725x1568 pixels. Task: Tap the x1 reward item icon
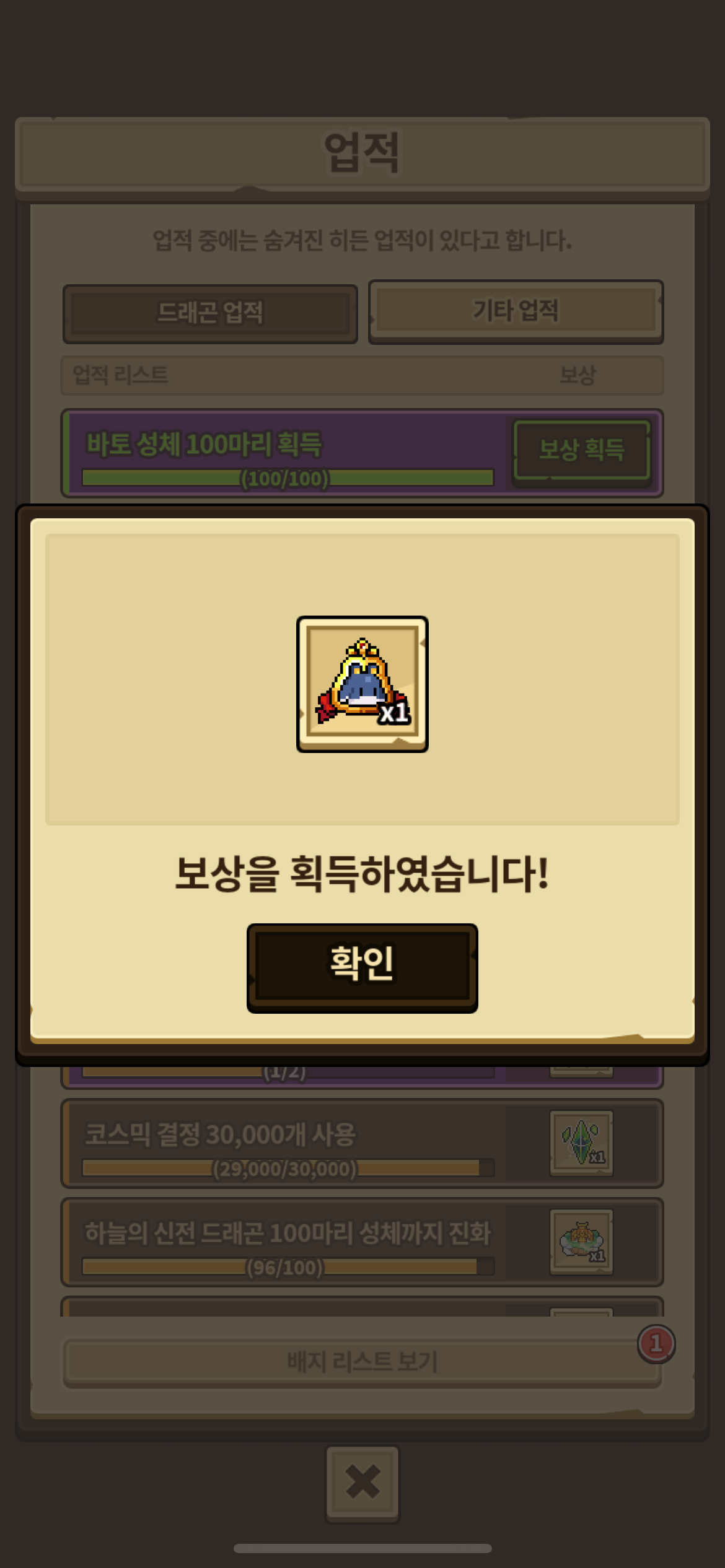click(362, 684)
